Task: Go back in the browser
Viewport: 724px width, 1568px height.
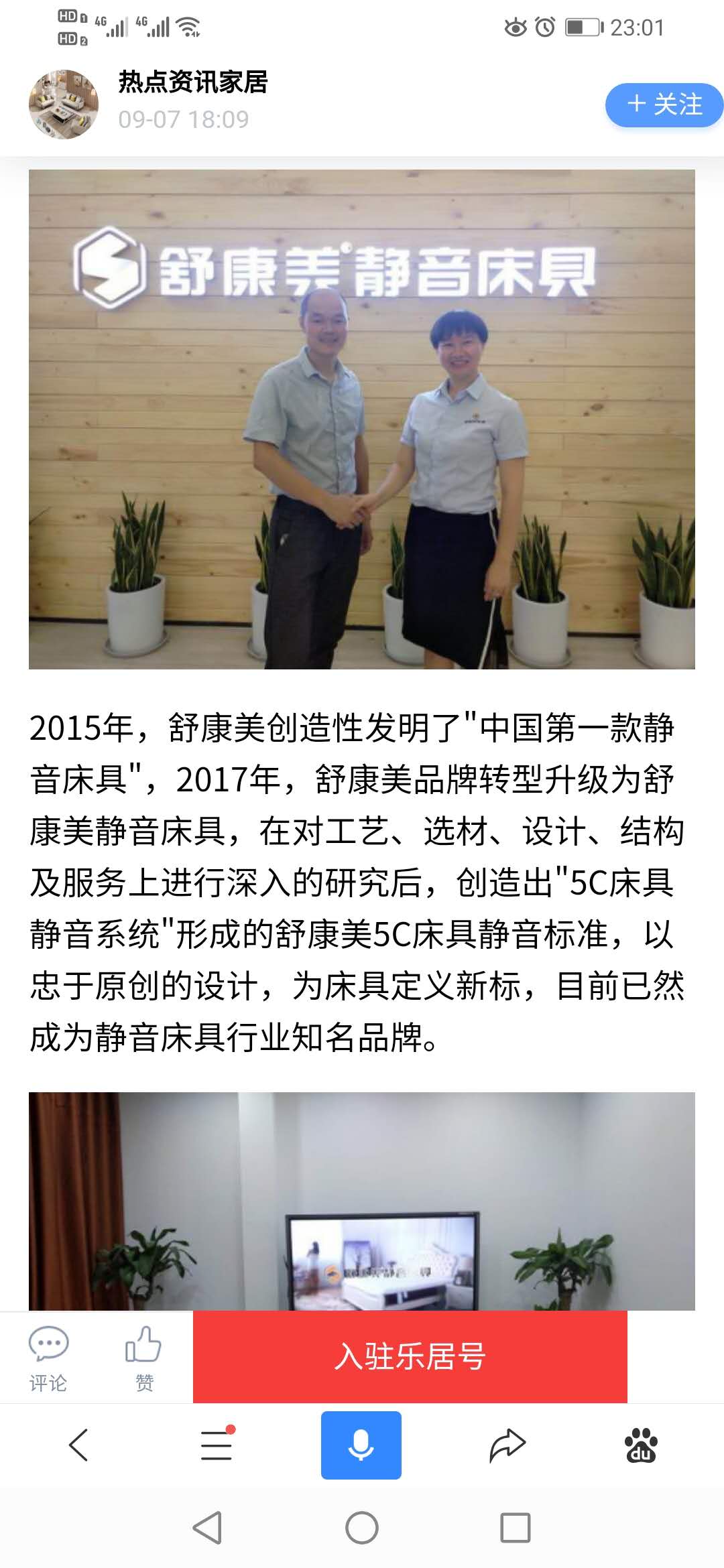Action: coord(78,1445)
